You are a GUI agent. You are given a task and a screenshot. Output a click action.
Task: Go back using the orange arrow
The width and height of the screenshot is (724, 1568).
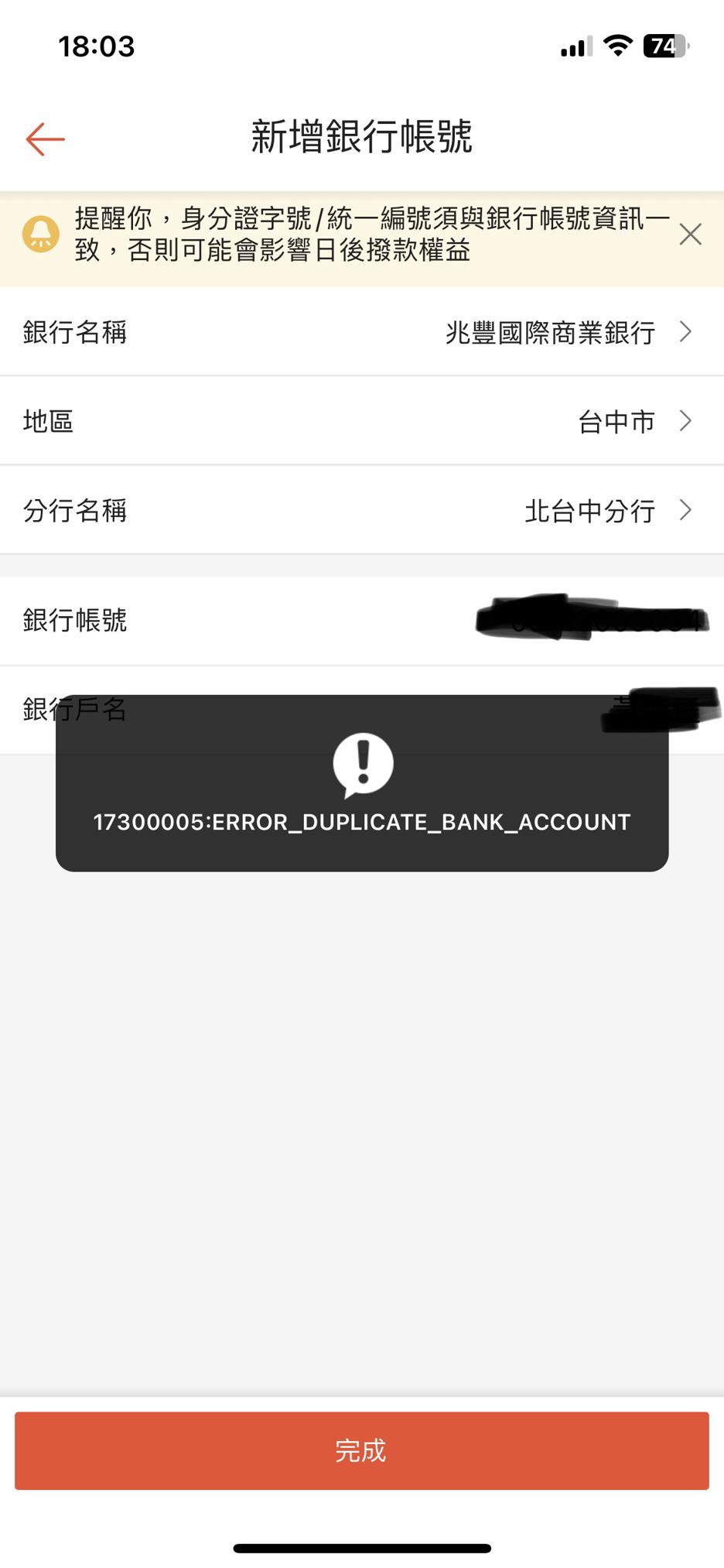(x=45, y=139)
